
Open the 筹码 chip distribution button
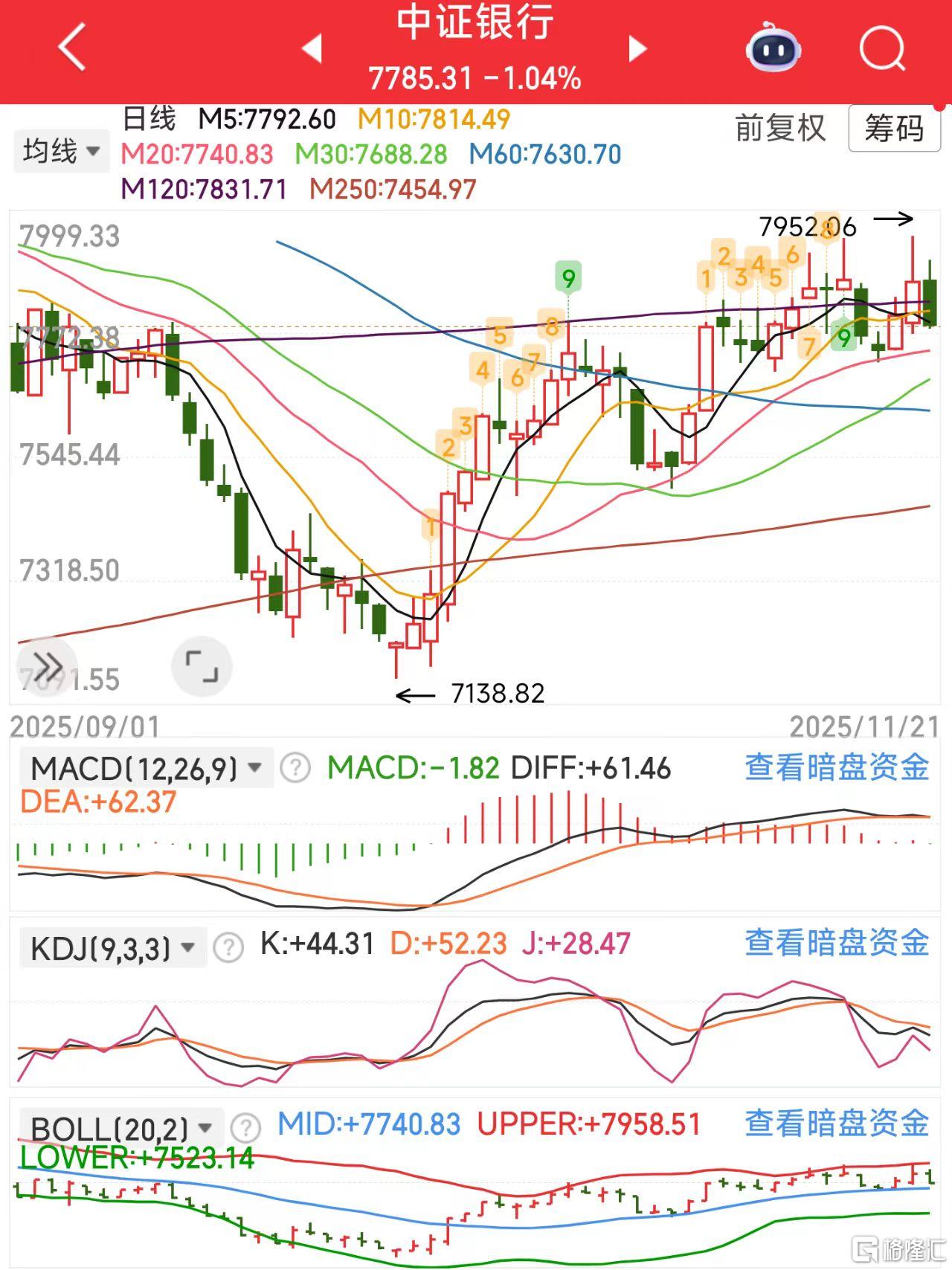(x=893, y=129)
